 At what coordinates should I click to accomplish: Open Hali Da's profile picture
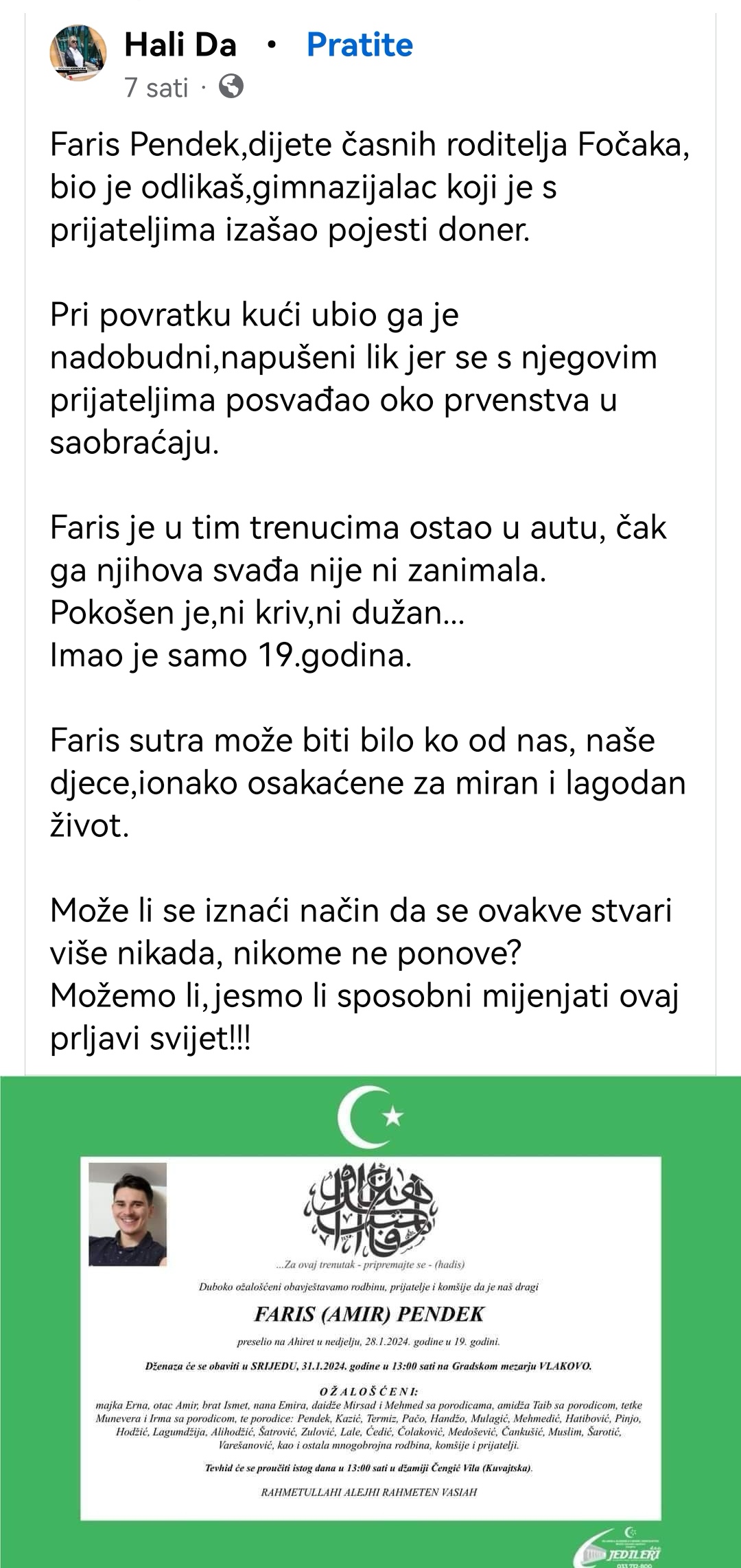tap(78, 54)
